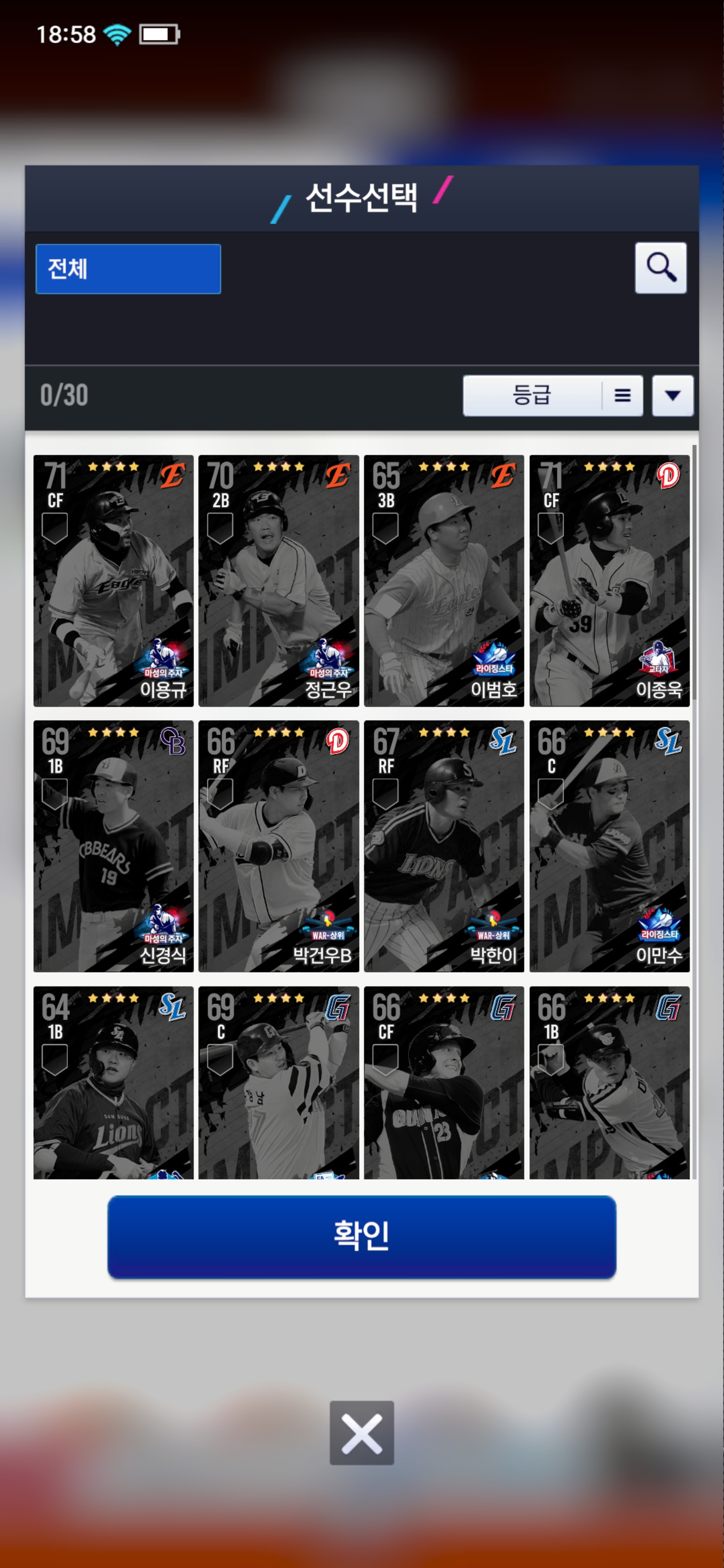Viewport: 724px width, 1568px height.
Task: Open the 전체 filter dropdown
Action: tap(128, 268)
